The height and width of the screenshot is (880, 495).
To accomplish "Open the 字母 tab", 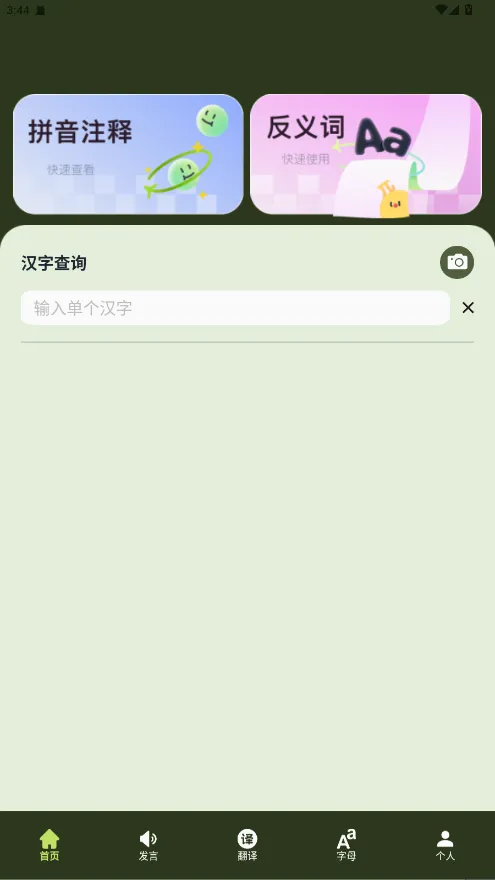I will pos(346,845).
